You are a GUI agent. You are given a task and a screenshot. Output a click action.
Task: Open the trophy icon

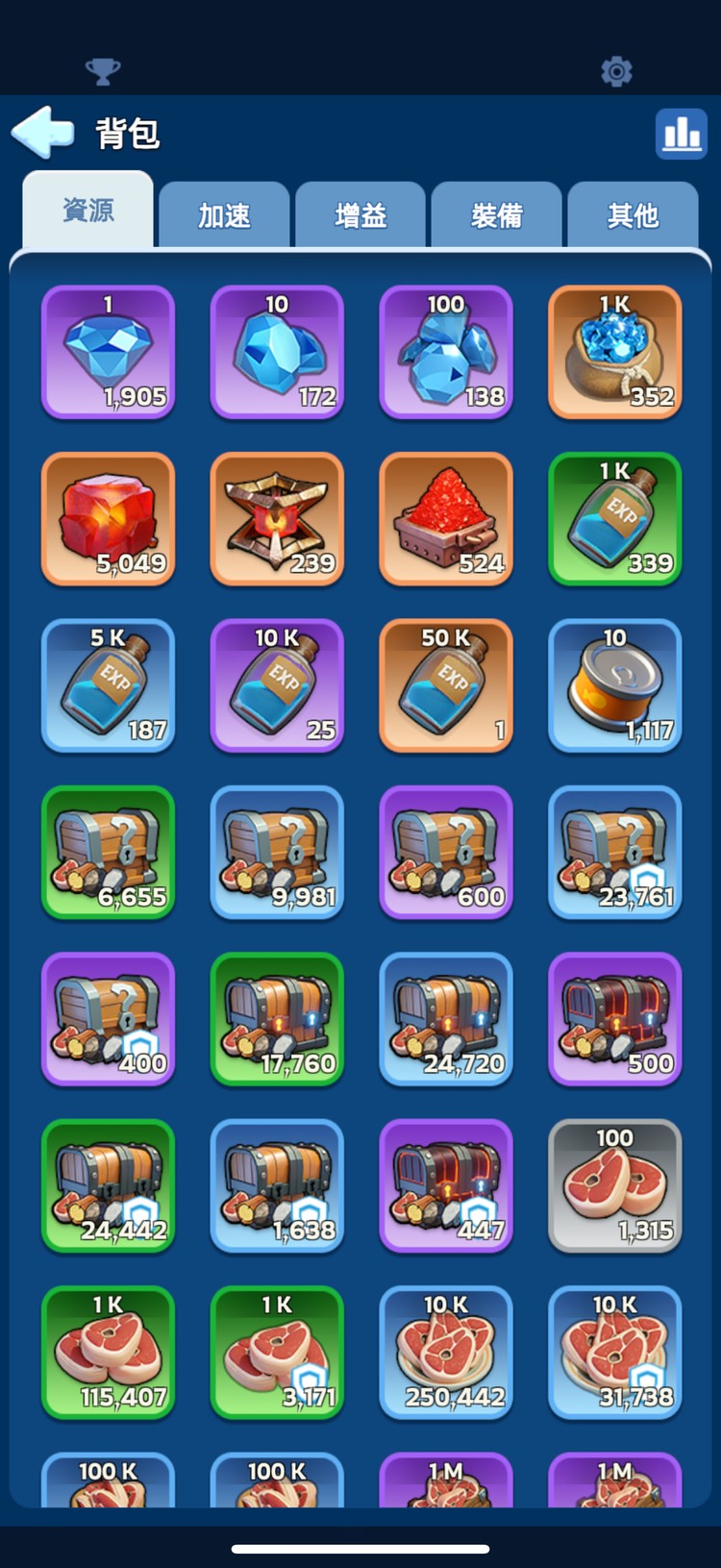click(103, 71)
